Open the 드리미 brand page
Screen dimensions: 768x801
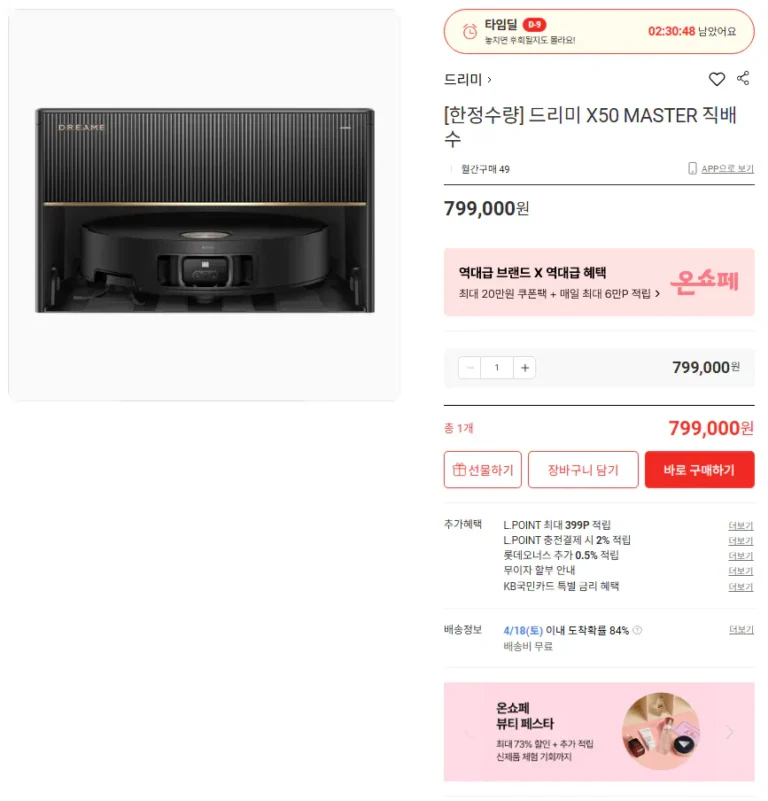pyautogui.click(x=467, y=79)
